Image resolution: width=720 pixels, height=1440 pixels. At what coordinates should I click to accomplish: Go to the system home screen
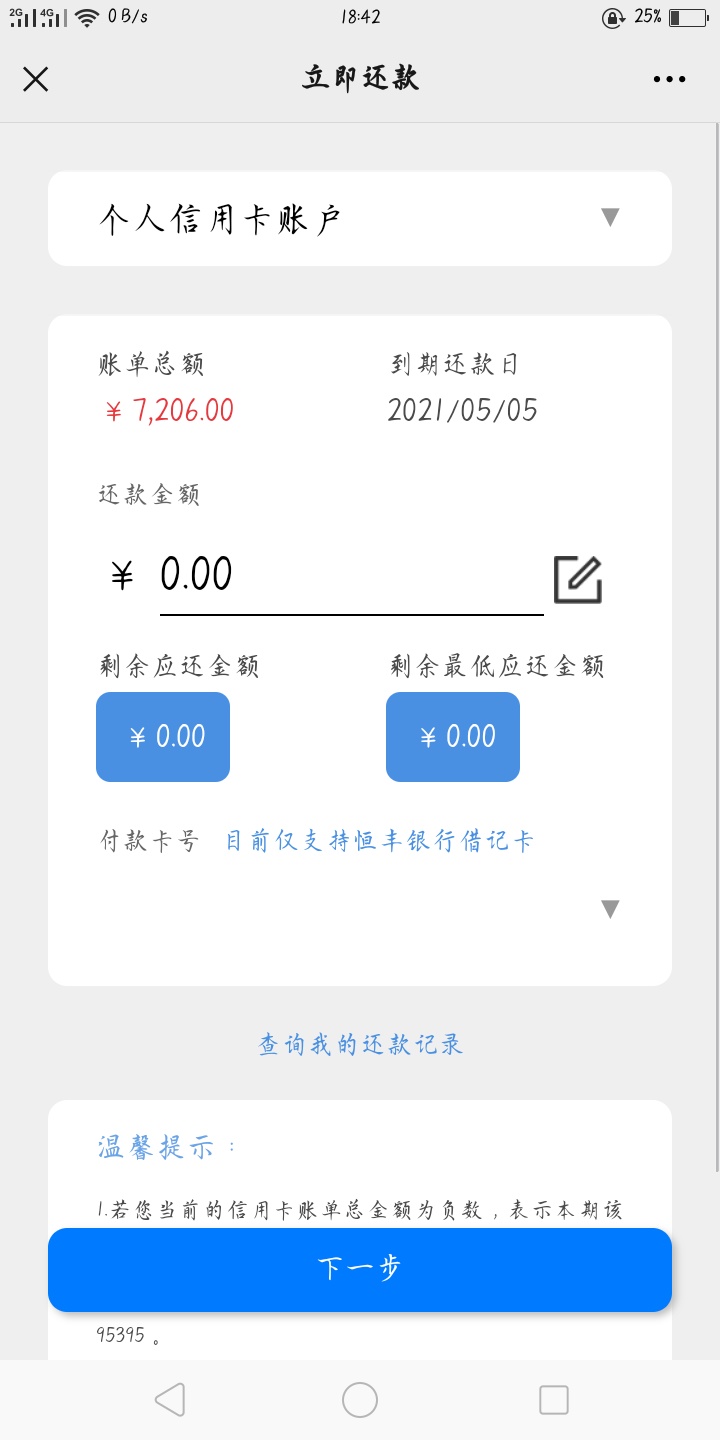point(360,1400)
